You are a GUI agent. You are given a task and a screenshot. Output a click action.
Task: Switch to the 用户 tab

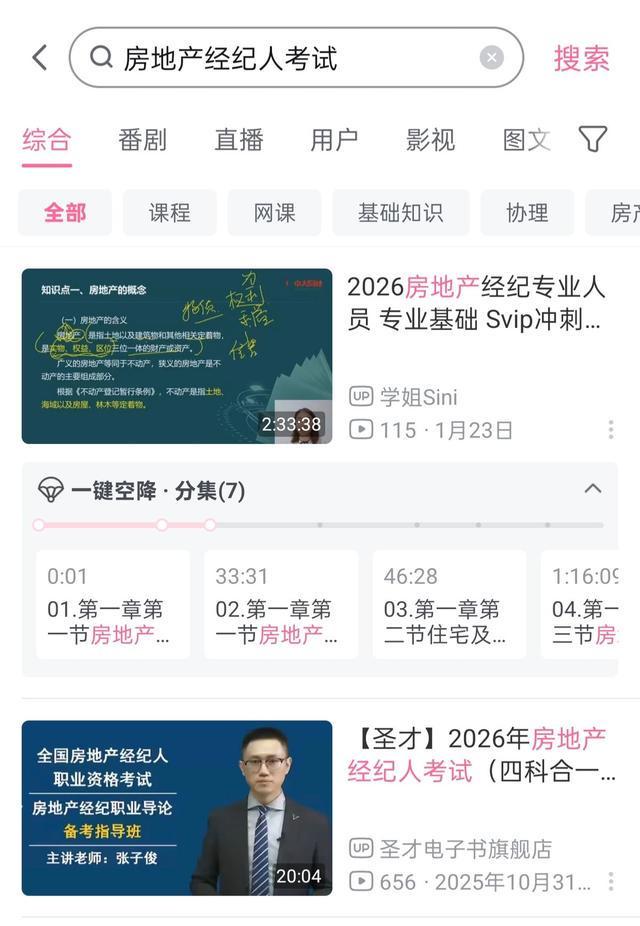(334, 140)
